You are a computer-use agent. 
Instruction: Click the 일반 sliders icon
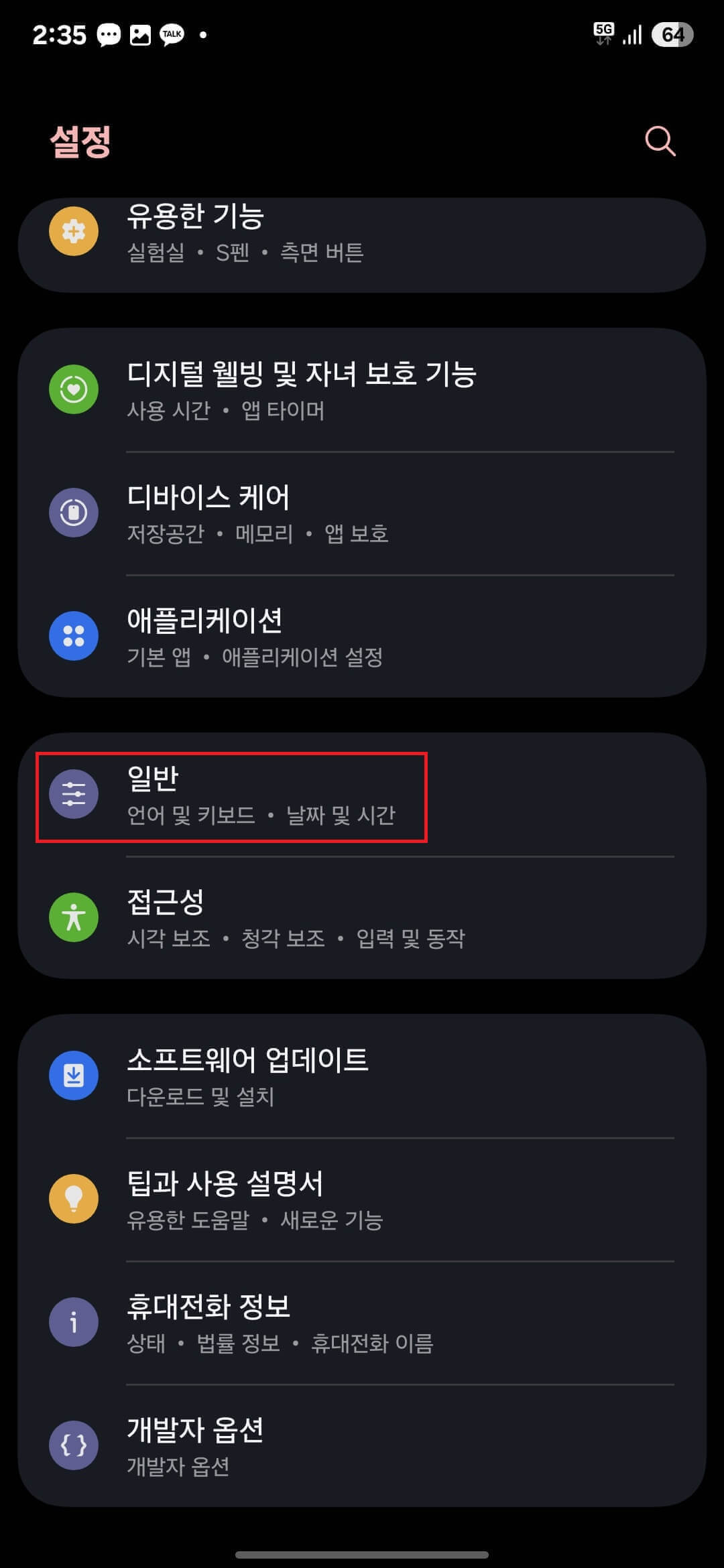pyautogui.click(x=74, y=793)
